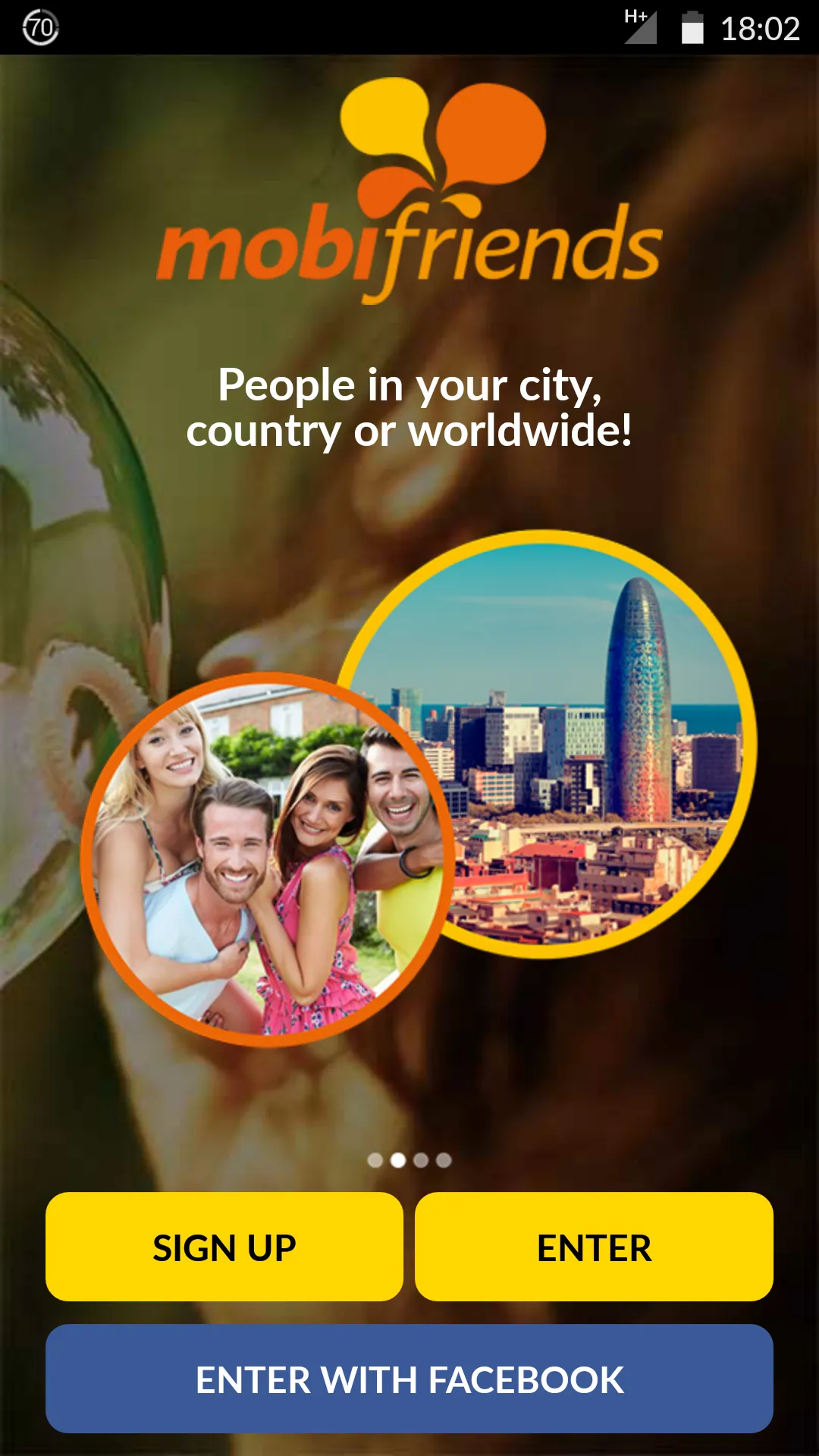Tap the SIGN UP button
This screenshot has height=1456, width=819.
[224, 1247]
